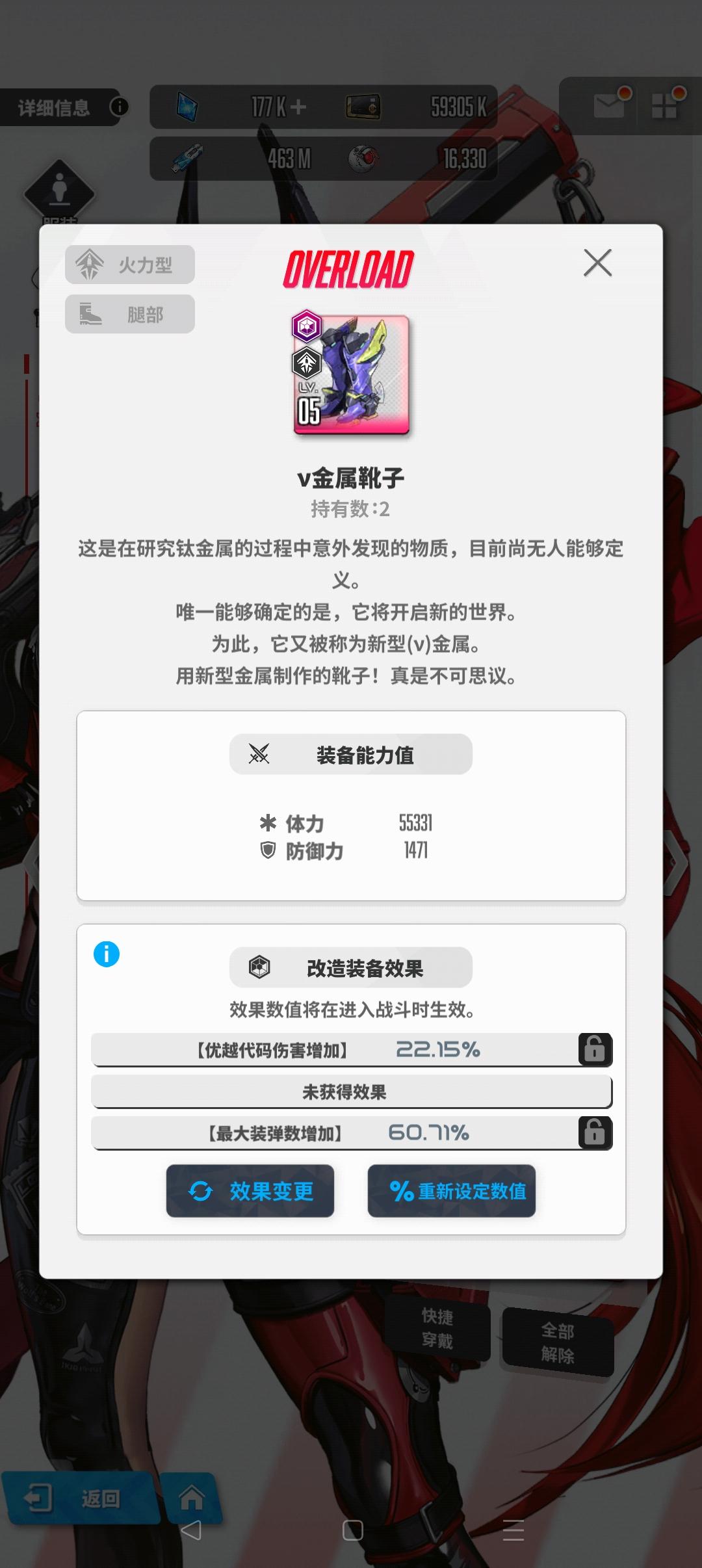Unlock the 优越代码伤害增加 effect lock

(x=597, y=1049)
